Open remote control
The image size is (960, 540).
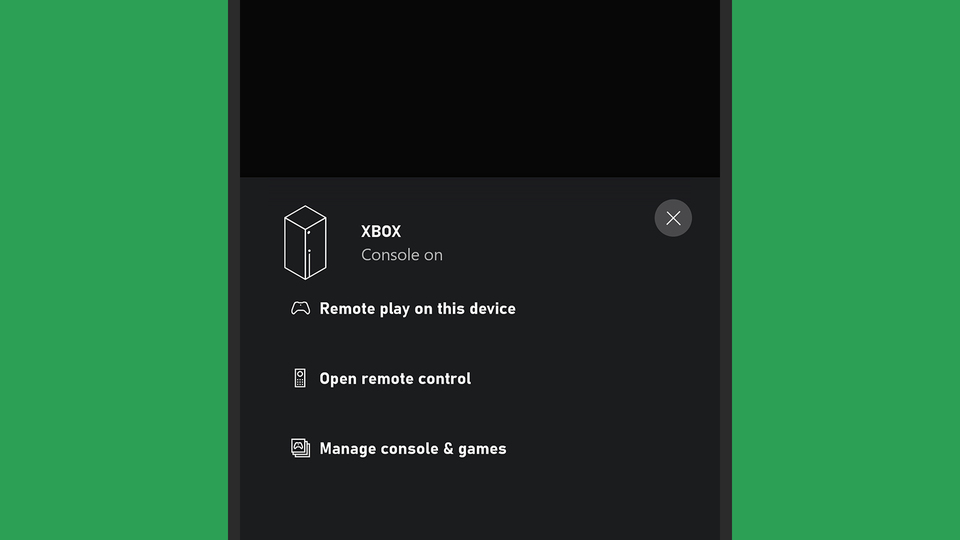coord(394,379)
